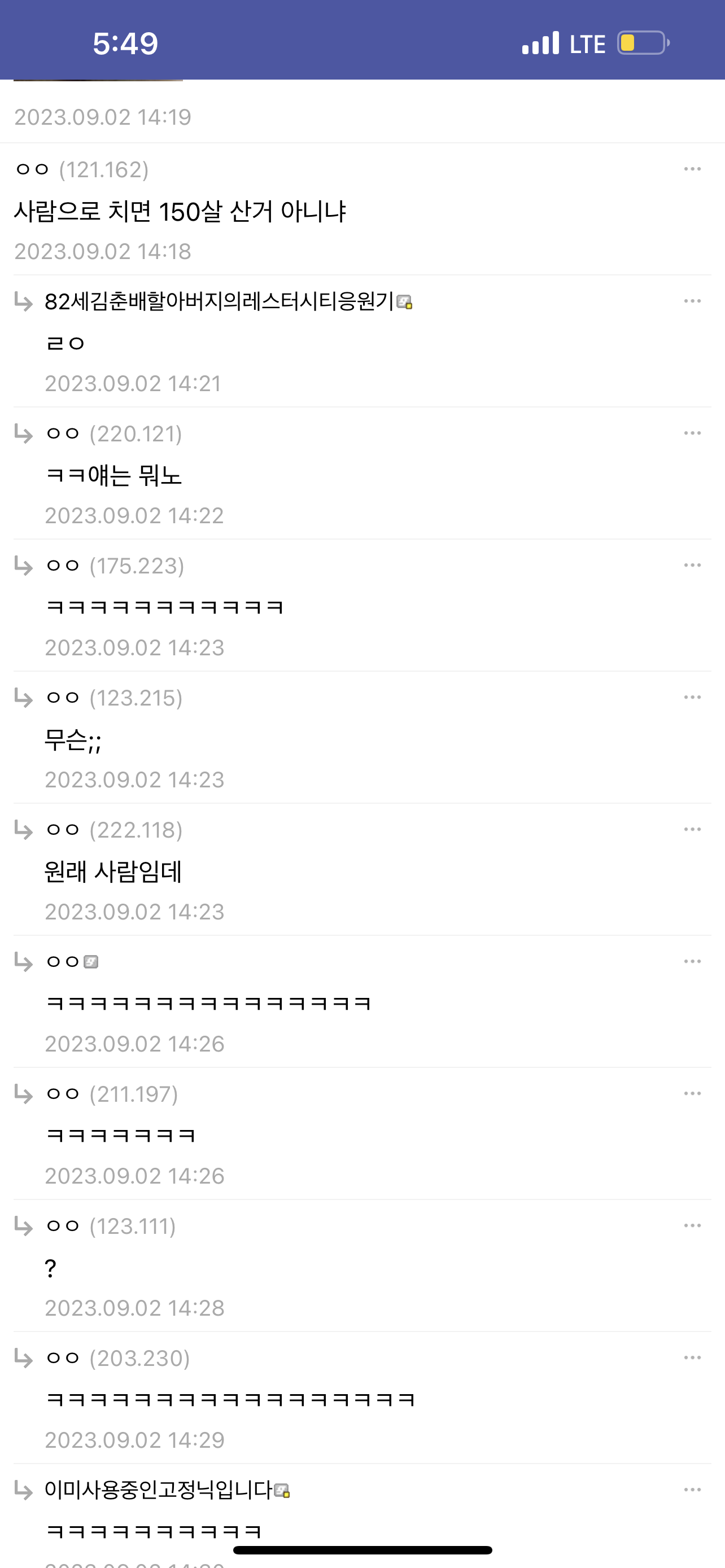Open more menu for 82세김춘배할아버지의레스터시티응원기 reply
The height and width of the screenshot is (1568, 725).
click(x=692, y=301)
